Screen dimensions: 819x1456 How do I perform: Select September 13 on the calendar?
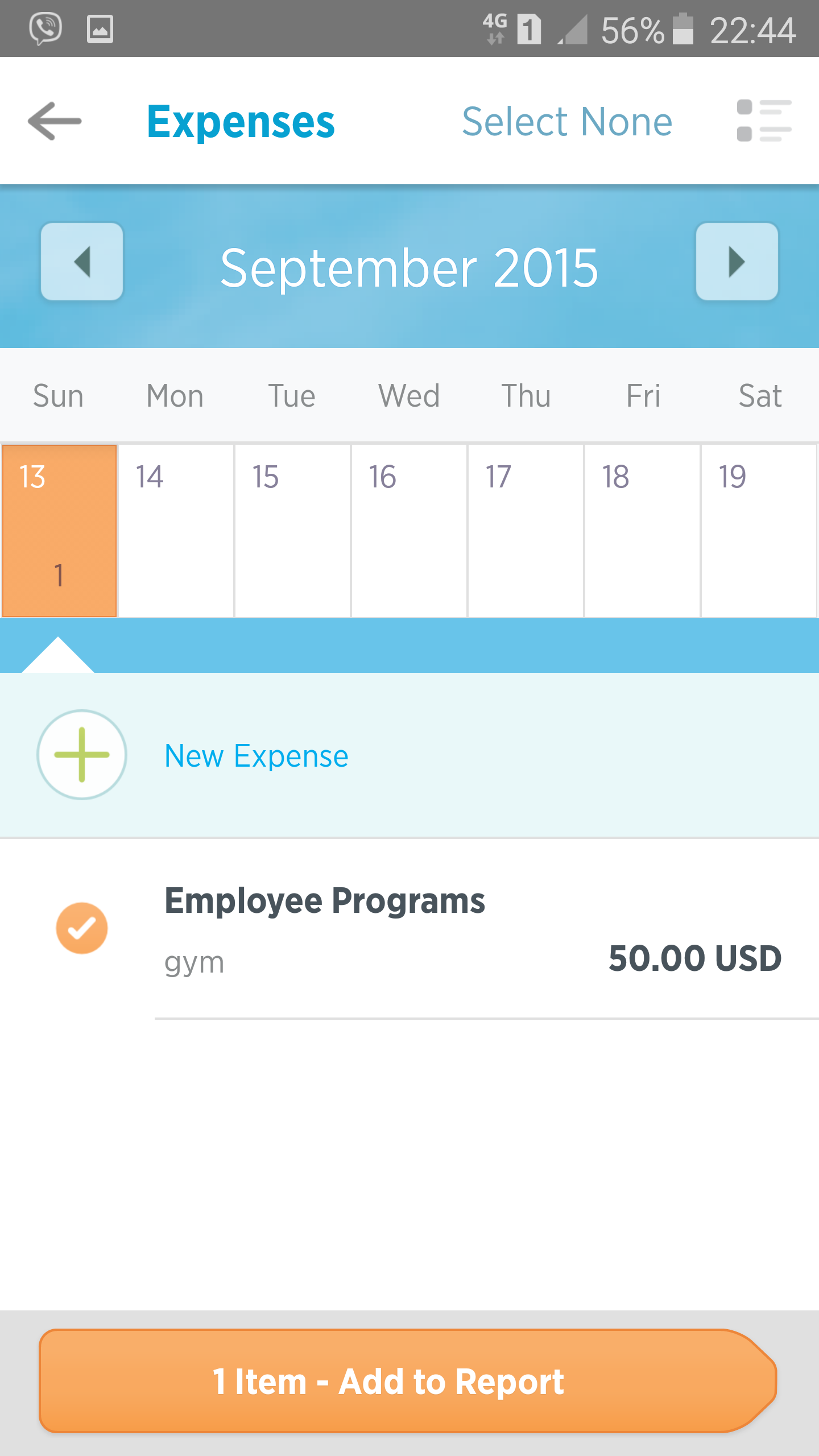(x=59, y=530)
